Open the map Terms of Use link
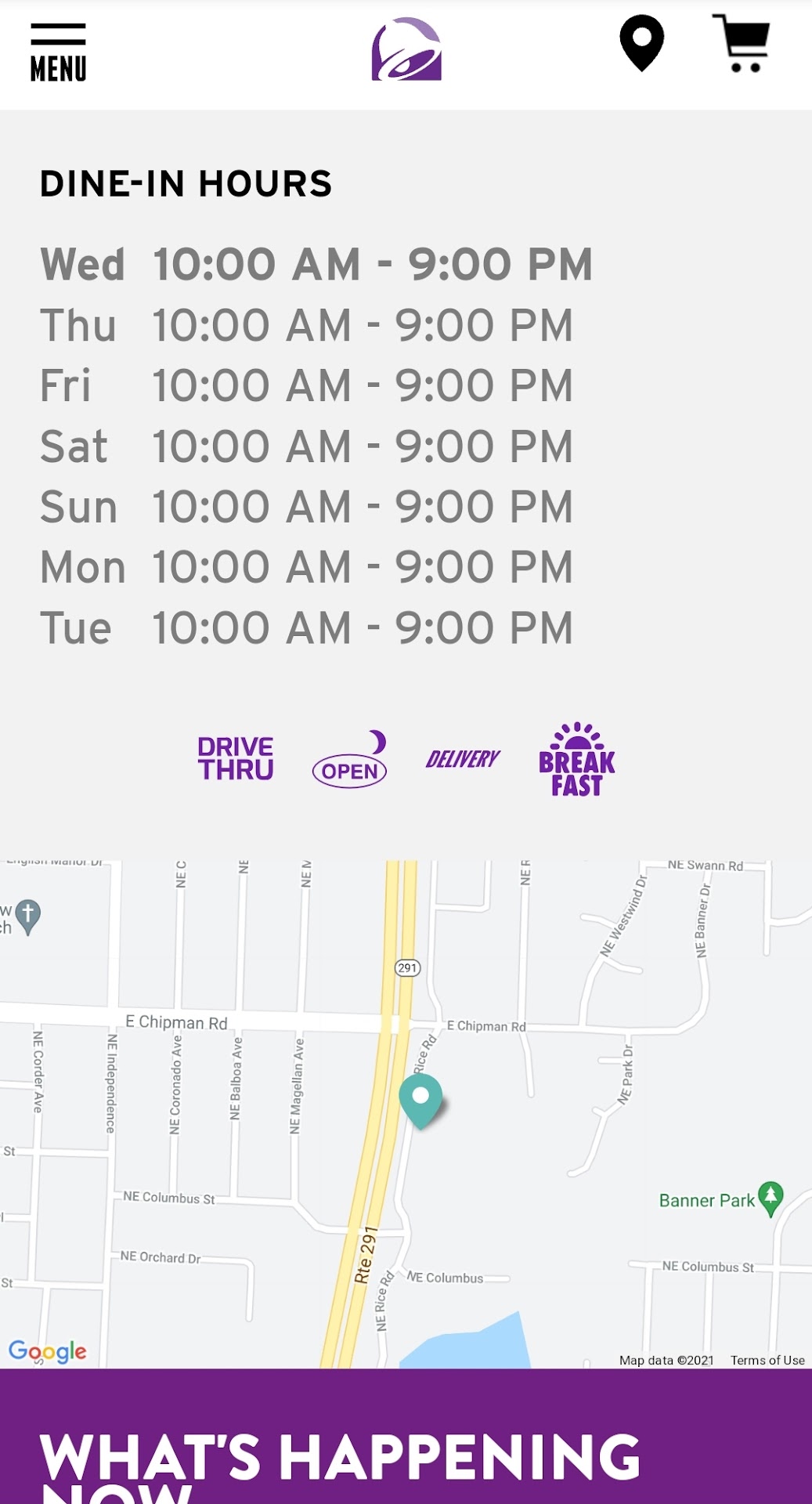The height and width of the screenshot is (1504, 812). [x=767, y=1360]
